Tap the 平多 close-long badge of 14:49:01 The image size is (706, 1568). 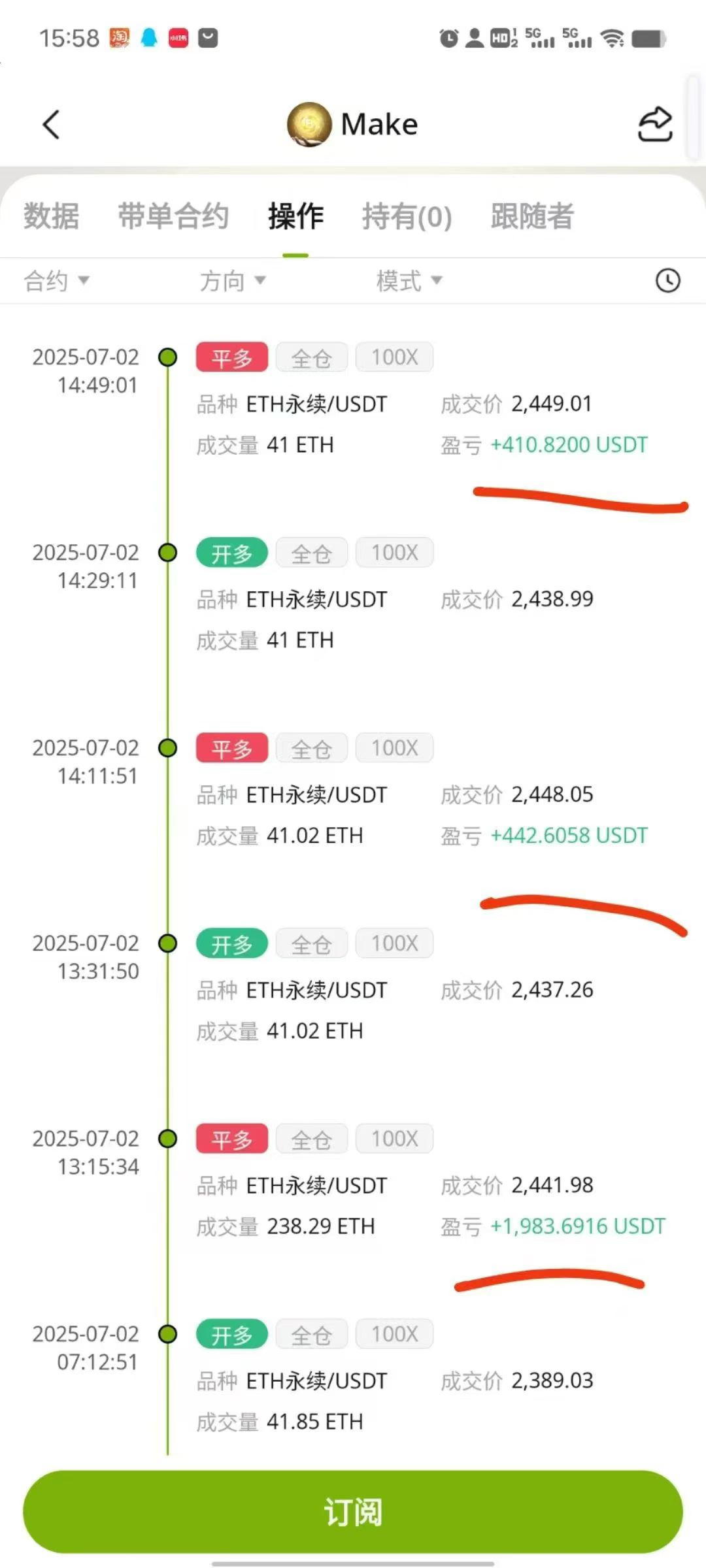click(231, 357)
